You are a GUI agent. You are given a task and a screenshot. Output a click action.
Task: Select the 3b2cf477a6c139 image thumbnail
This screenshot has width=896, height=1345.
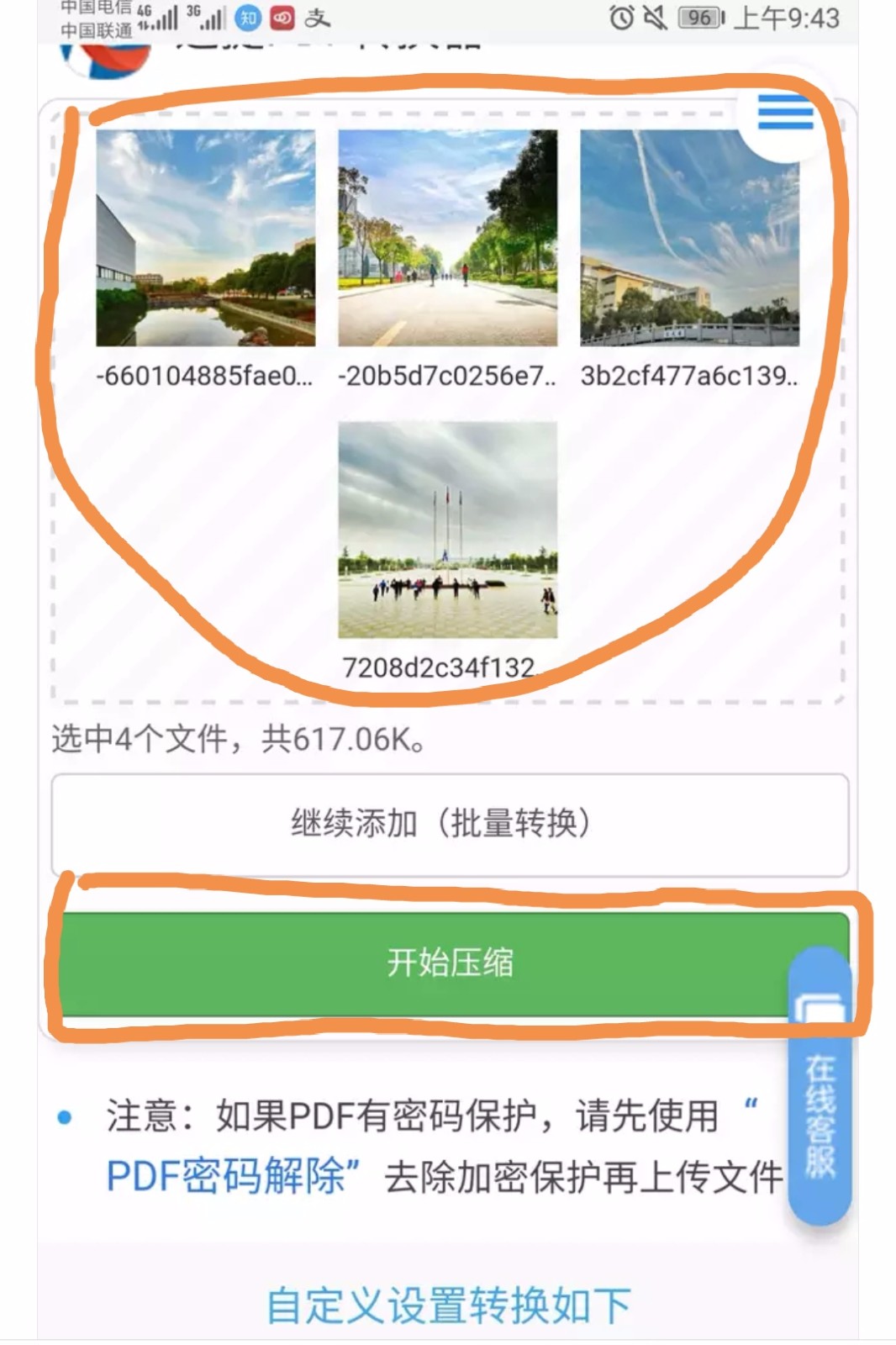[689, 238]
